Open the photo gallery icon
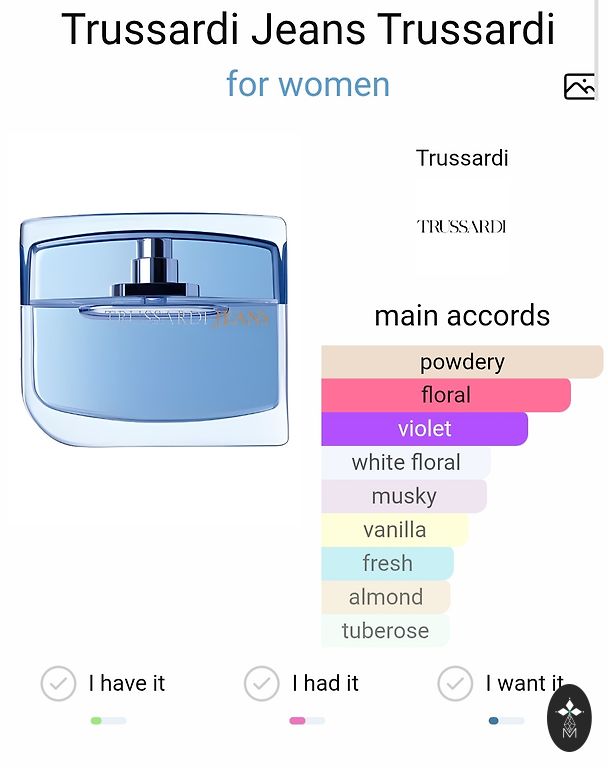 pyautogui.click(x=579, y=87)
